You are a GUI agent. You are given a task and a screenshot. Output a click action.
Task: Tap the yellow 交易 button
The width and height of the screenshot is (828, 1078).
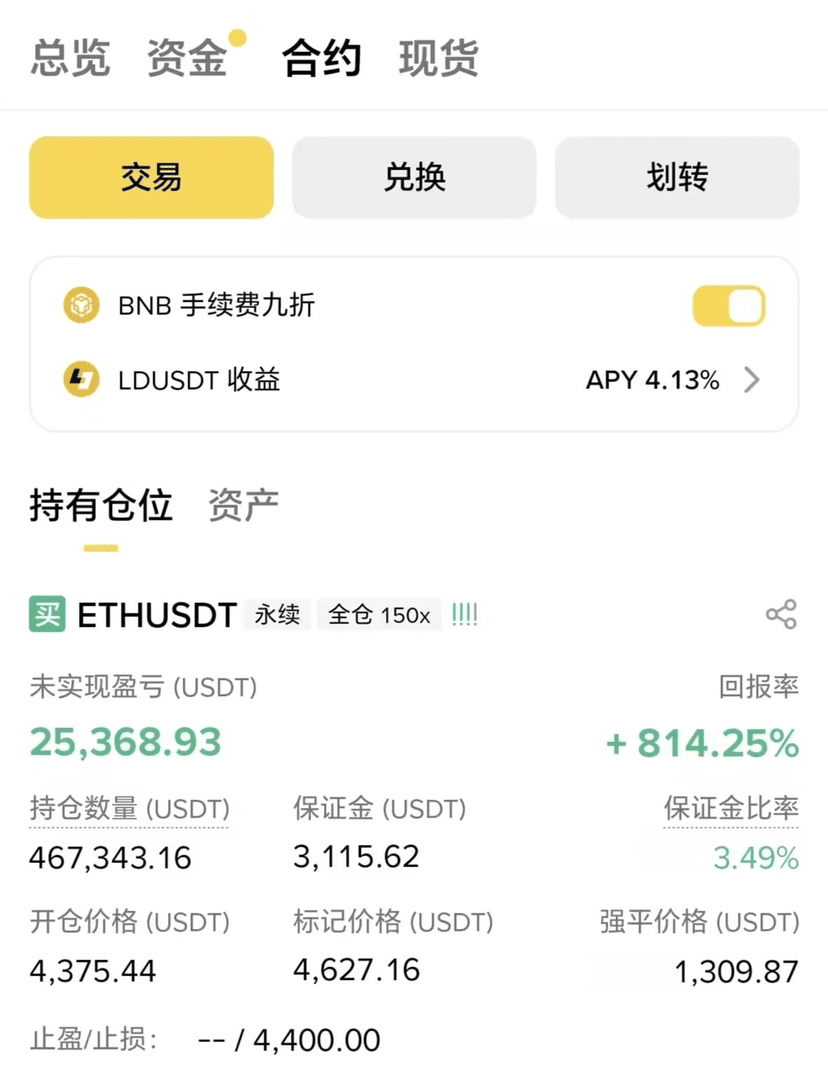[x=151, y=177]
